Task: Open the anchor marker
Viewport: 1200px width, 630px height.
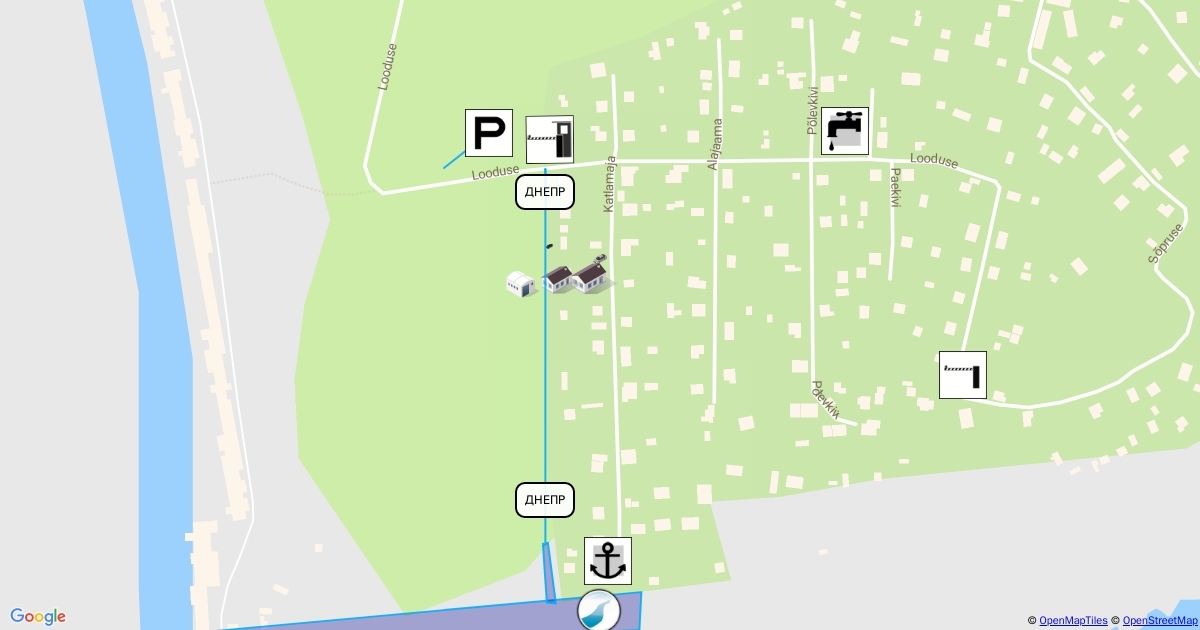Action: pyautogui.click(x=608, y=561)
